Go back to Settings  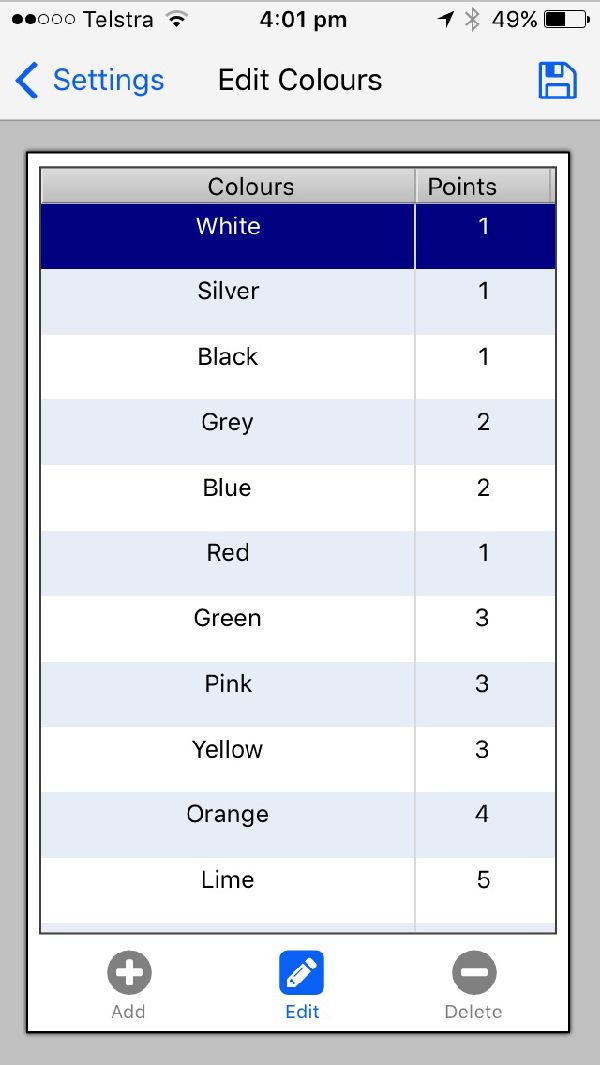pos(90,80)
